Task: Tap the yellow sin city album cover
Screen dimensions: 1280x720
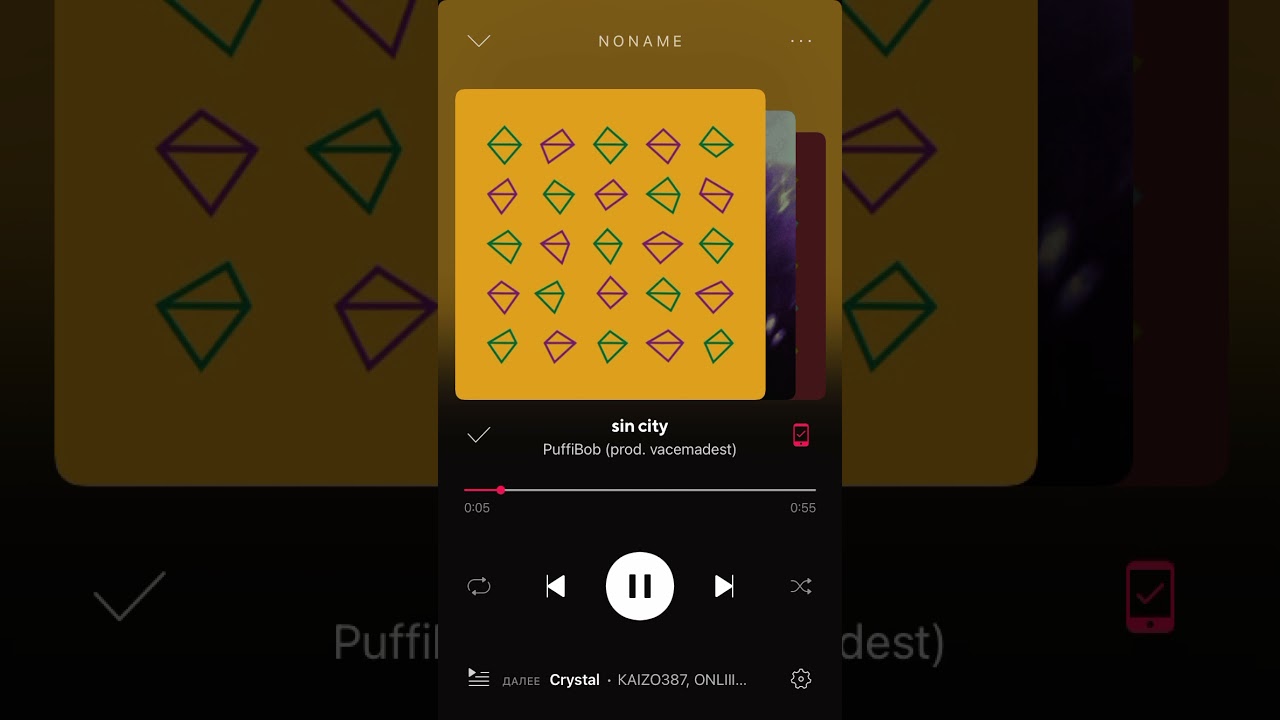Action: (610, 244)
